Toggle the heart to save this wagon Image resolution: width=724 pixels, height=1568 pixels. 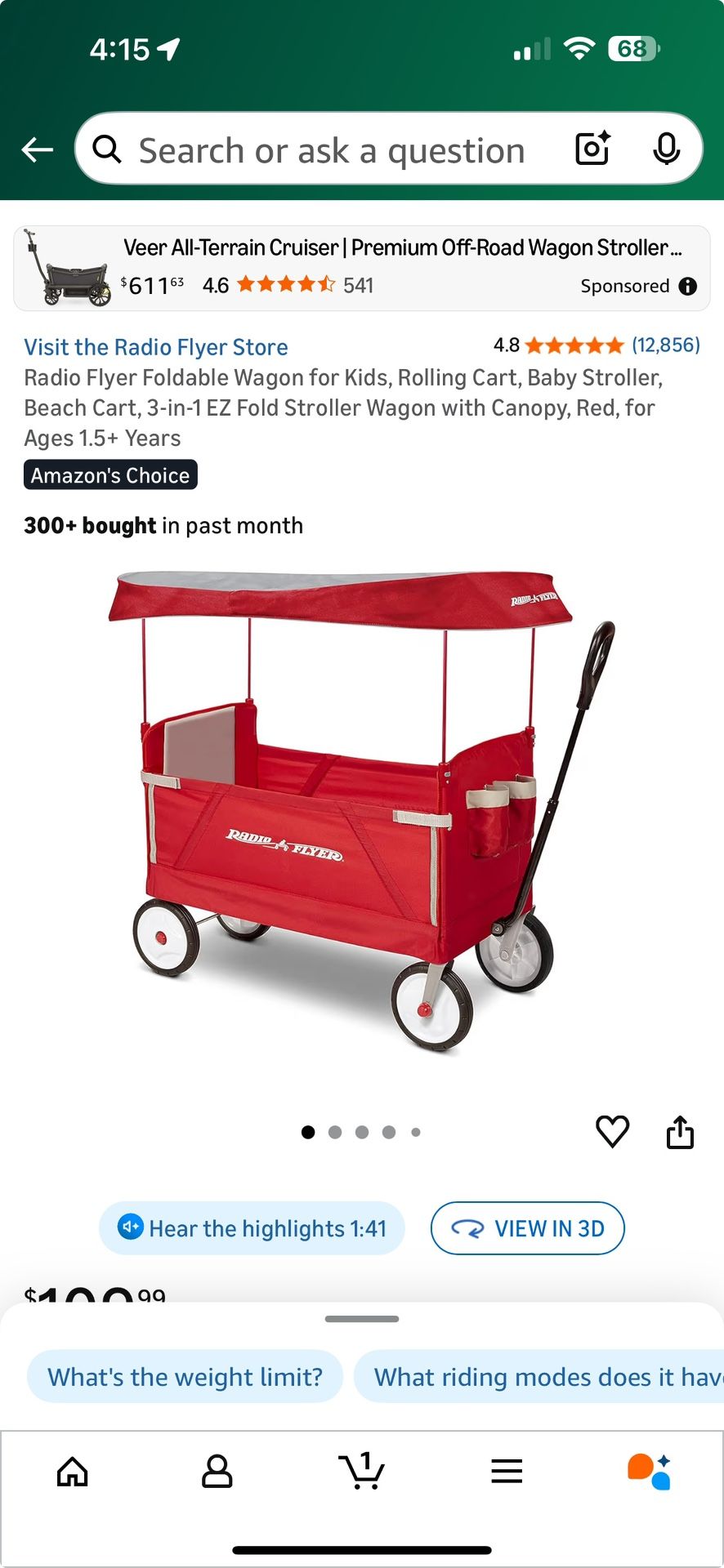[613, 1131]
